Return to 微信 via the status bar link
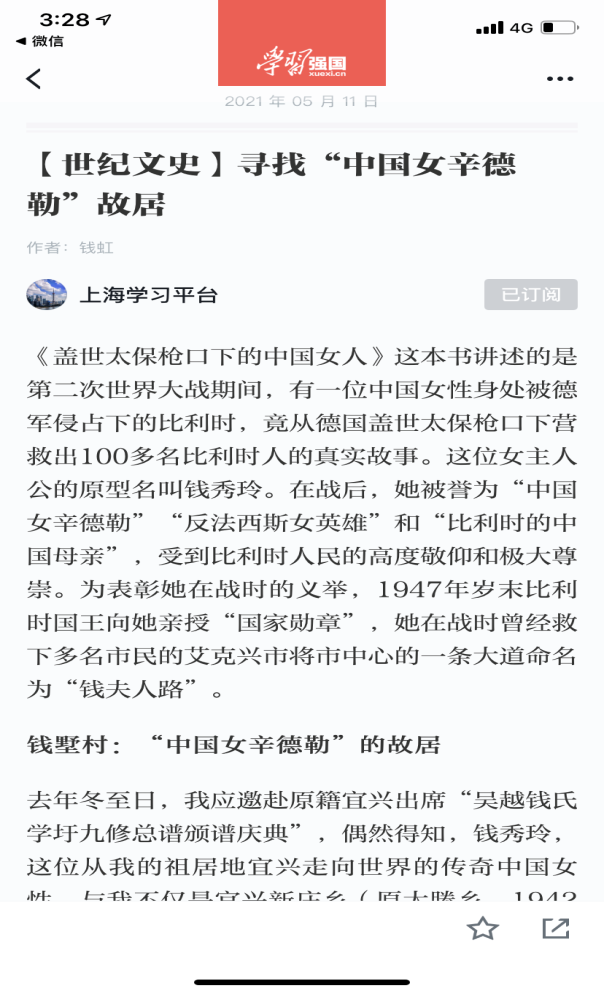 coord(40,41)
